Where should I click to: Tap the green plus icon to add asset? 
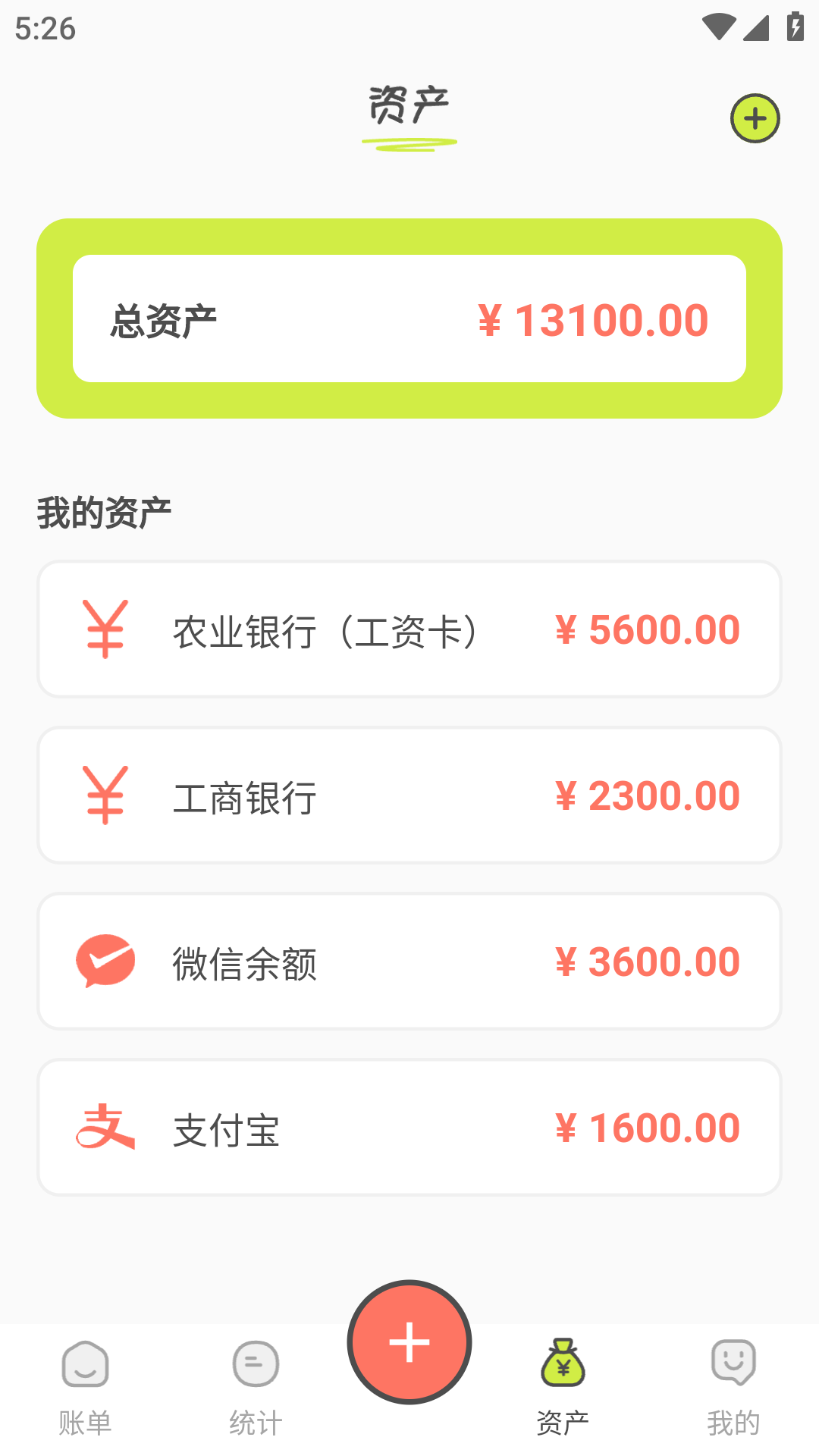(755, 119)
